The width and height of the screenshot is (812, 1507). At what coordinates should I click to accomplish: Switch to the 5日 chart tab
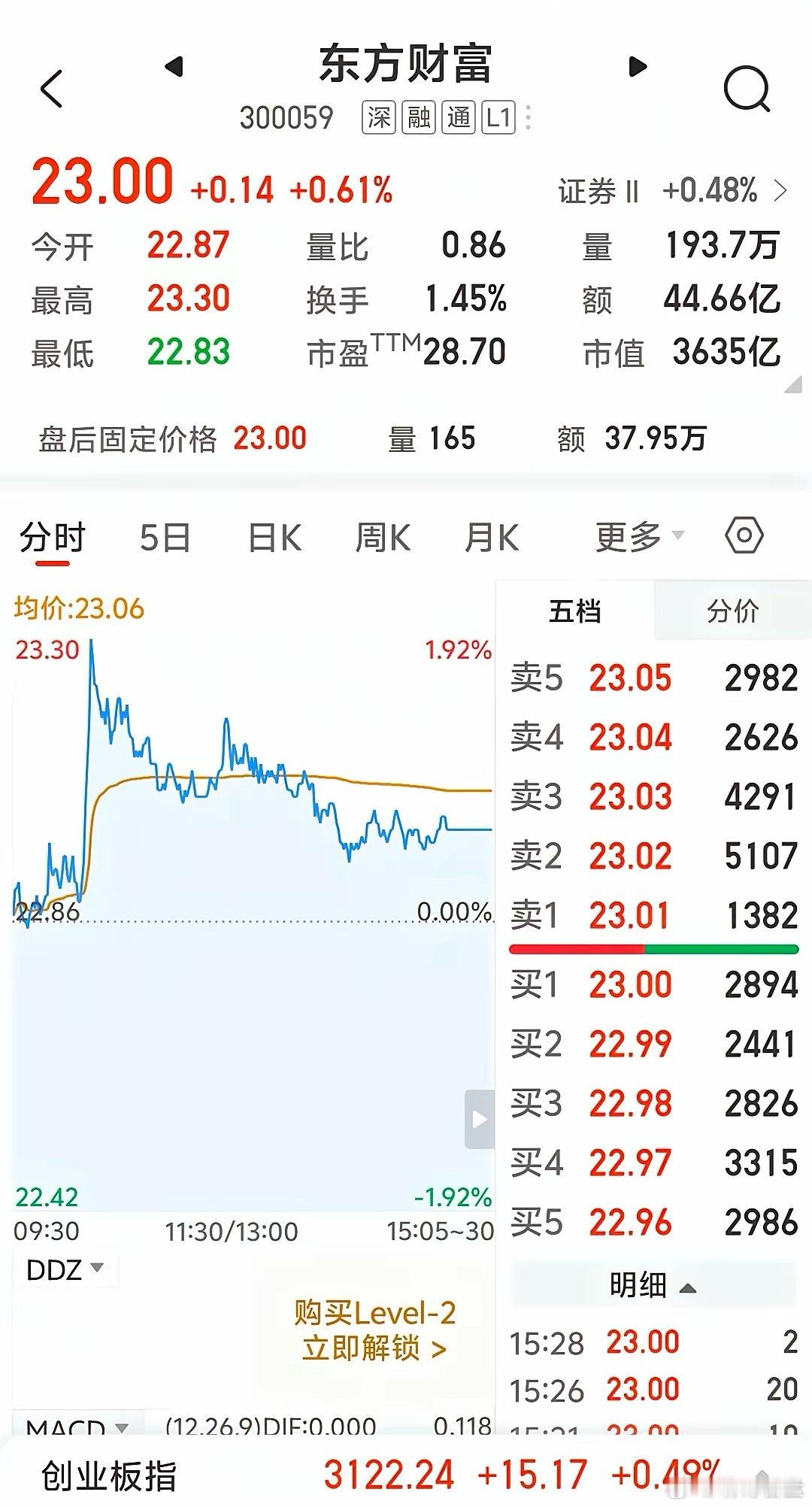[x=165, y=538]
